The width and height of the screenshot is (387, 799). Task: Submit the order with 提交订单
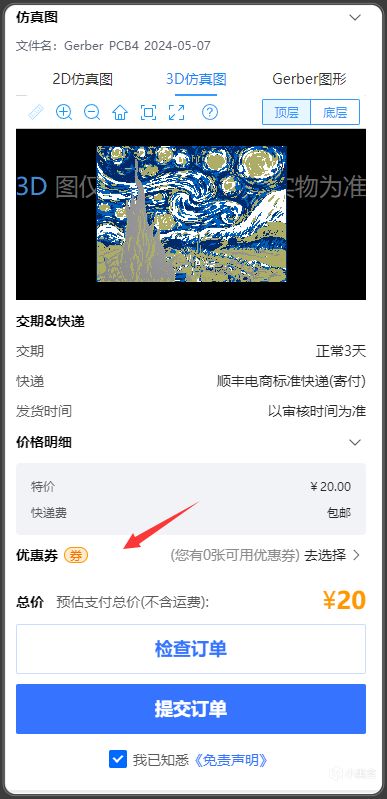[191, 709]
